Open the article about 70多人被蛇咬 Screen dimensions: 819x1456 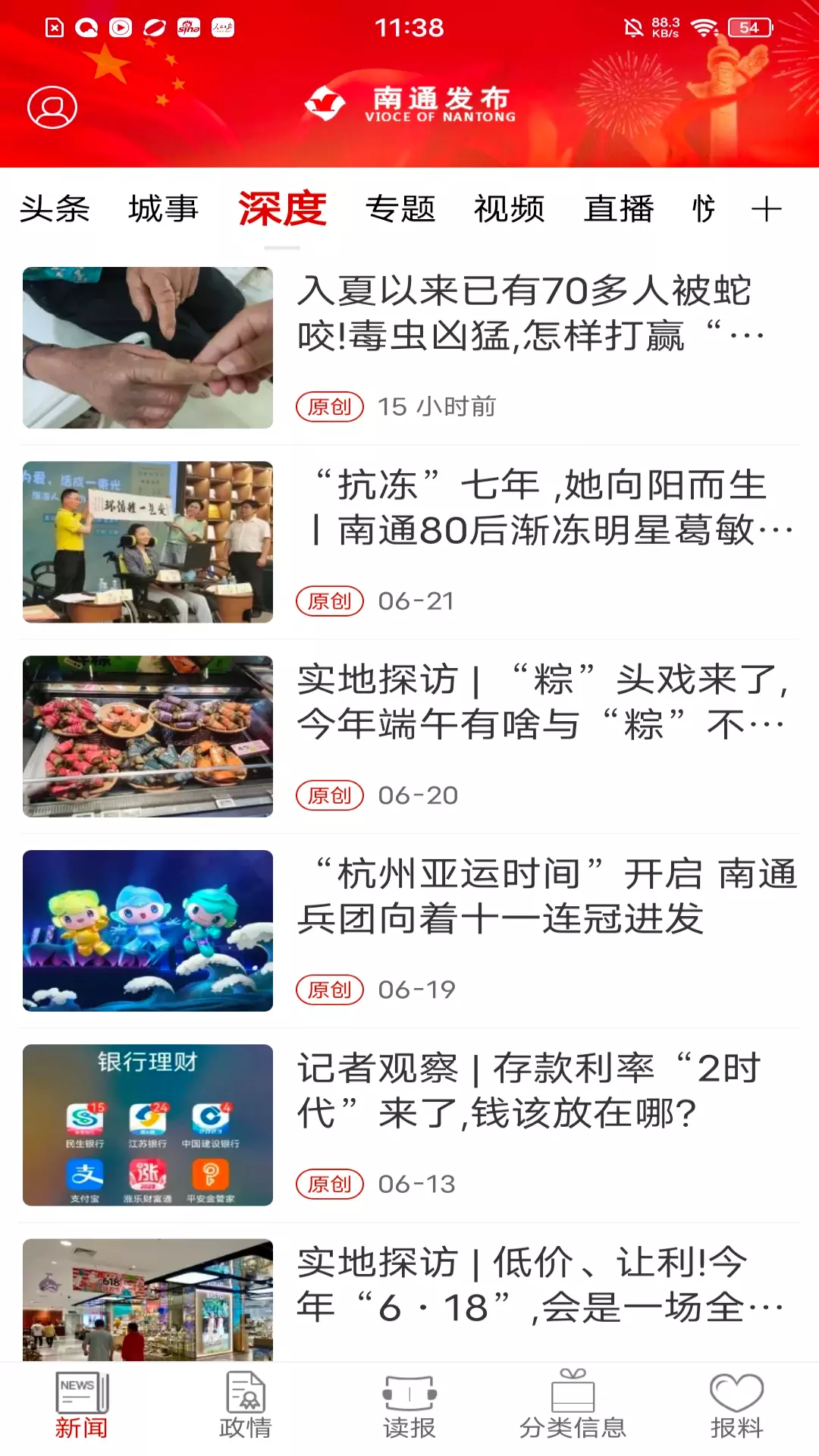pyautogui.click(x=409, y=347)
